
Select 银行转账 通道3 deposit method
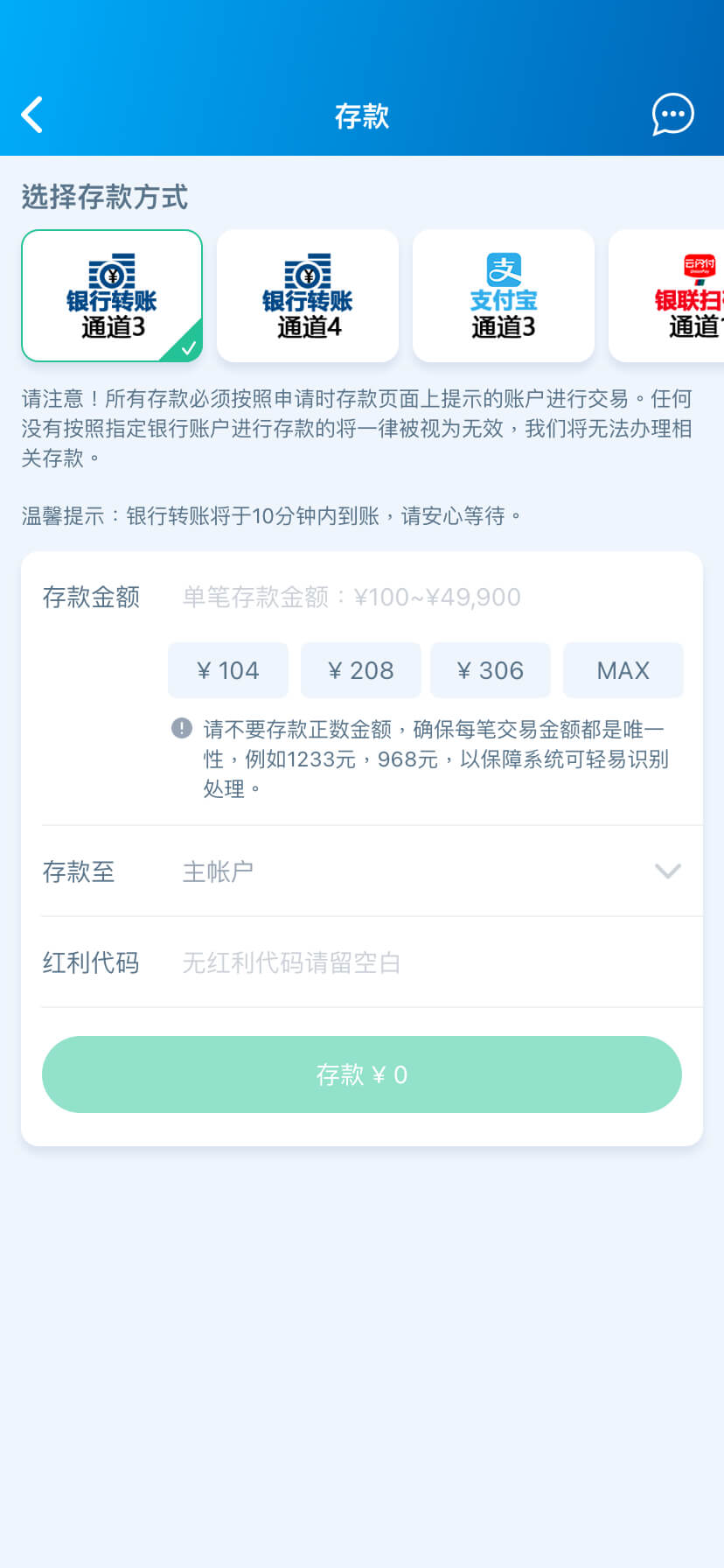[112, 296]
